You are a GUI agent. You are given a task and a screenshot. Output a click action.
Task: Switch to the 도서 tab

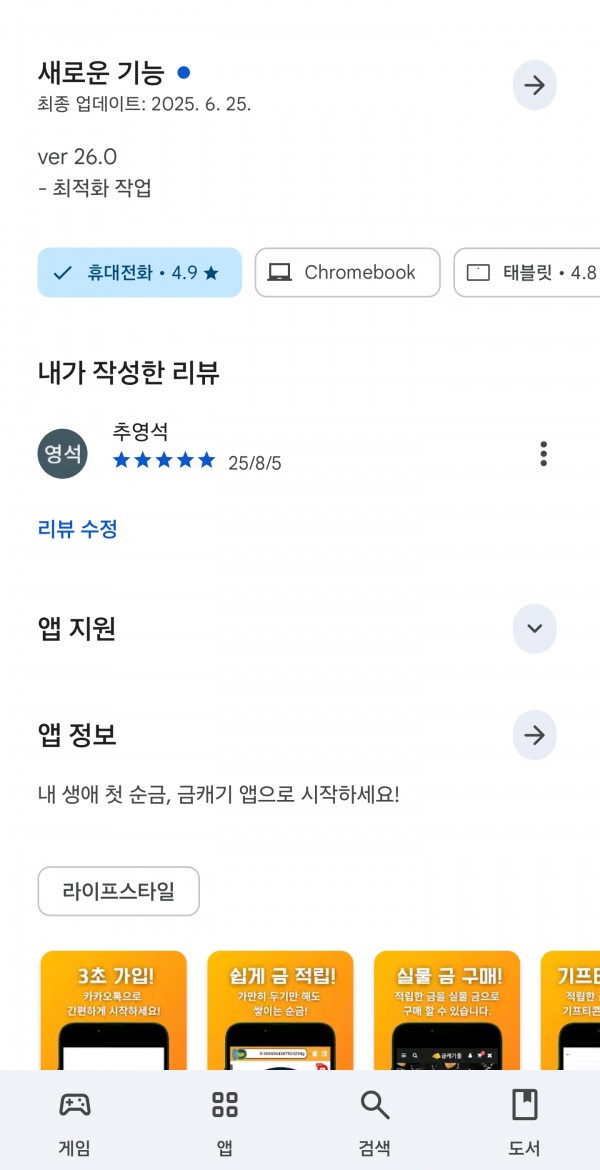[x=525, y=1121]
